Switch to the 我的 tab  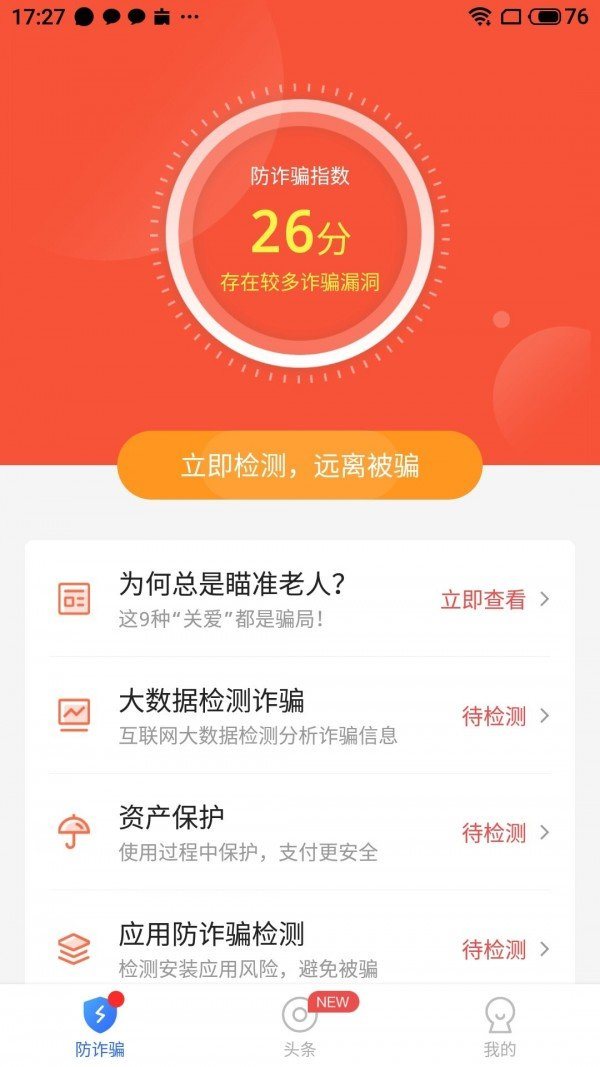click(500, 1025)
